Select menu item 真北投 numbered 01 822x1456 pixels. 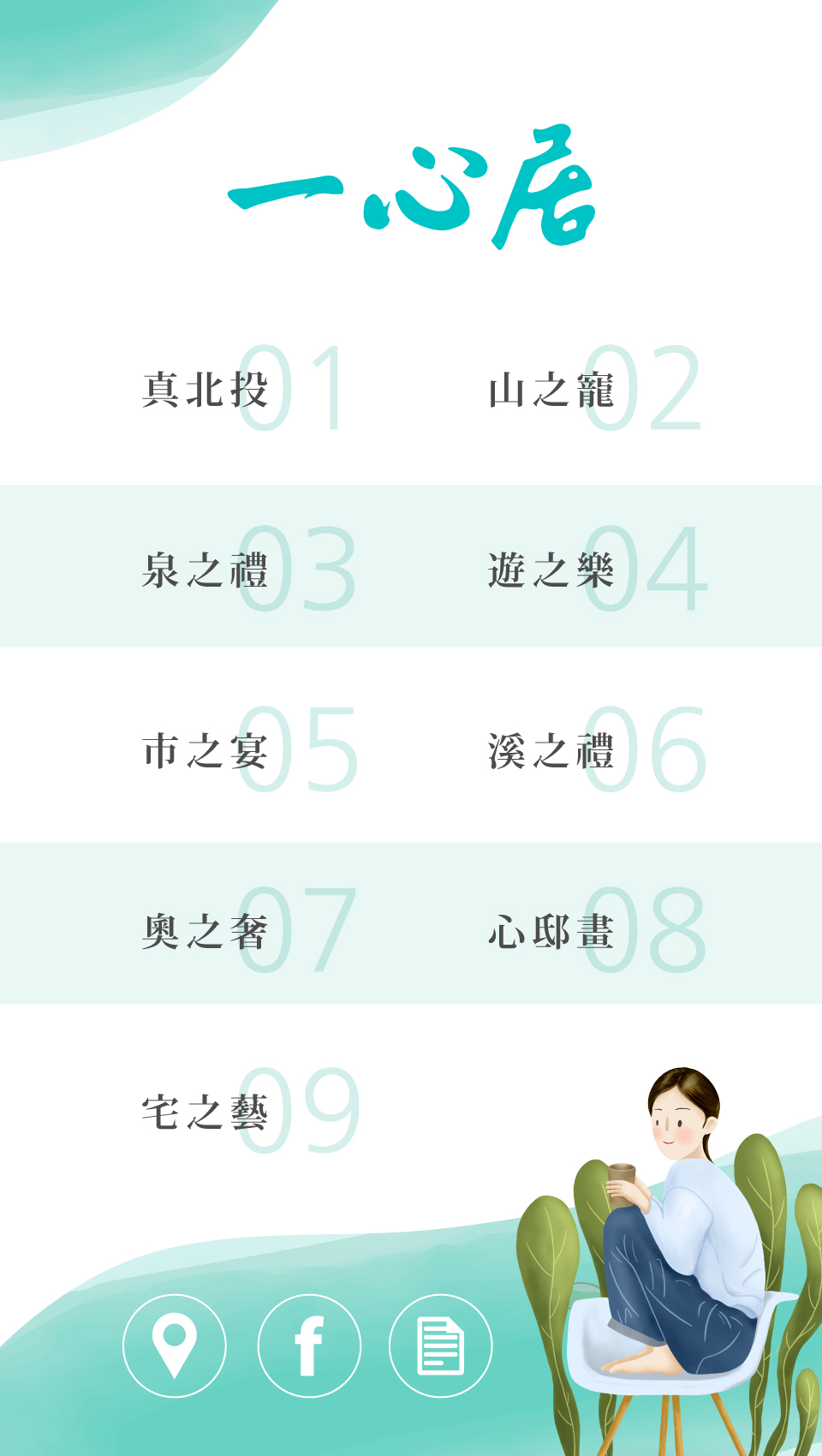pos(205,388)
